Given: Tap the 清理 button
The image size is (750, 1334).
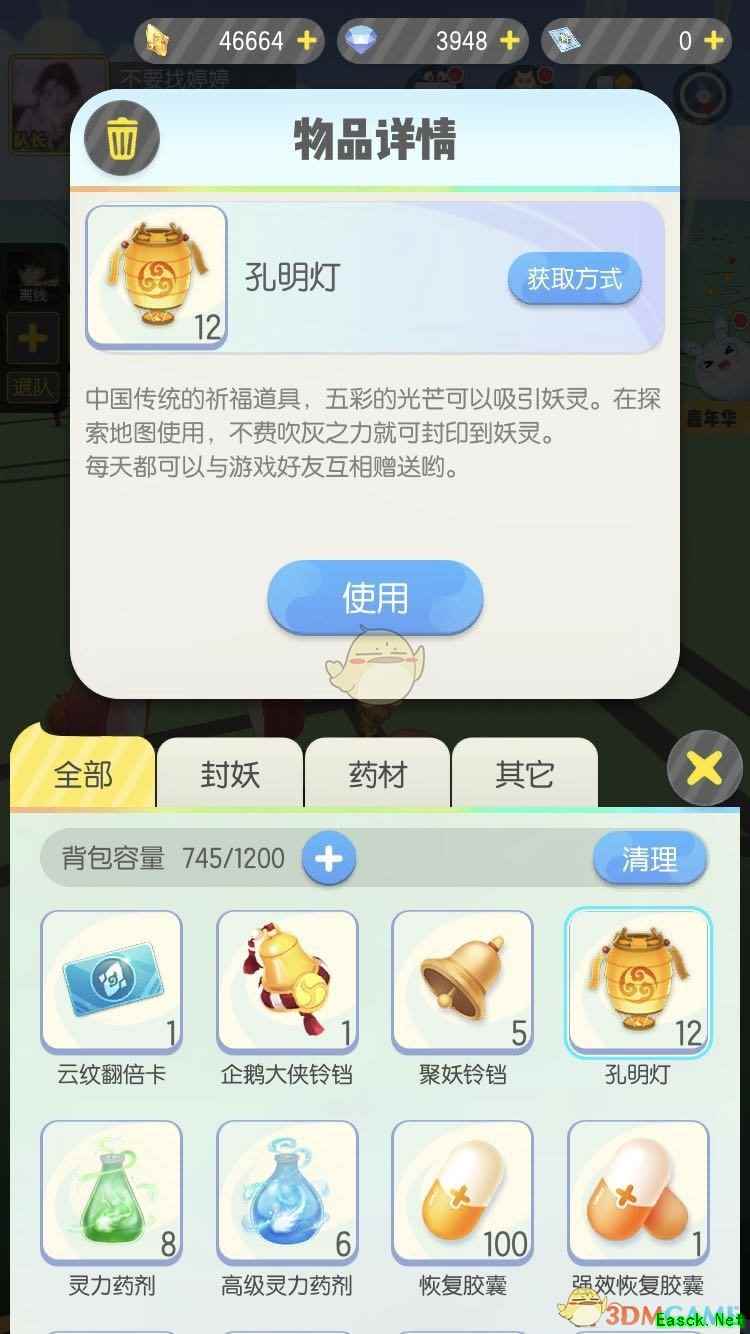Looking at the screenshot, I should point(649,859).
